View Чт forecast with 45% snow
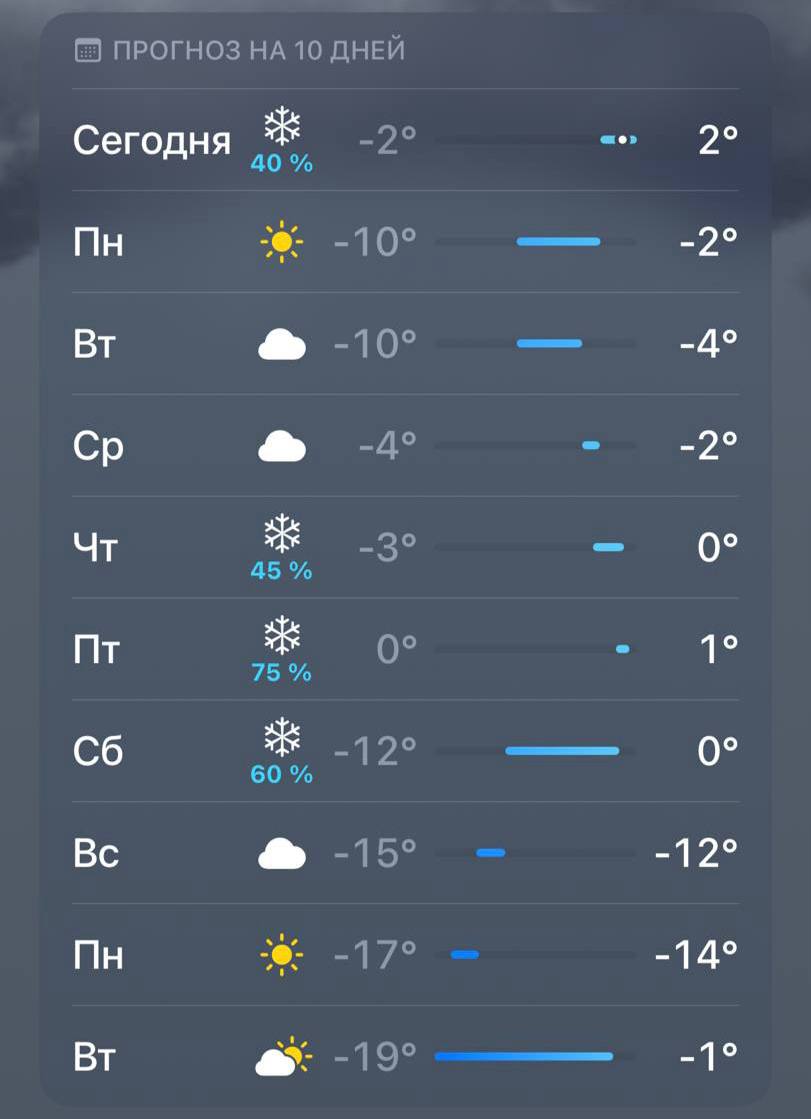 (405, 548)
